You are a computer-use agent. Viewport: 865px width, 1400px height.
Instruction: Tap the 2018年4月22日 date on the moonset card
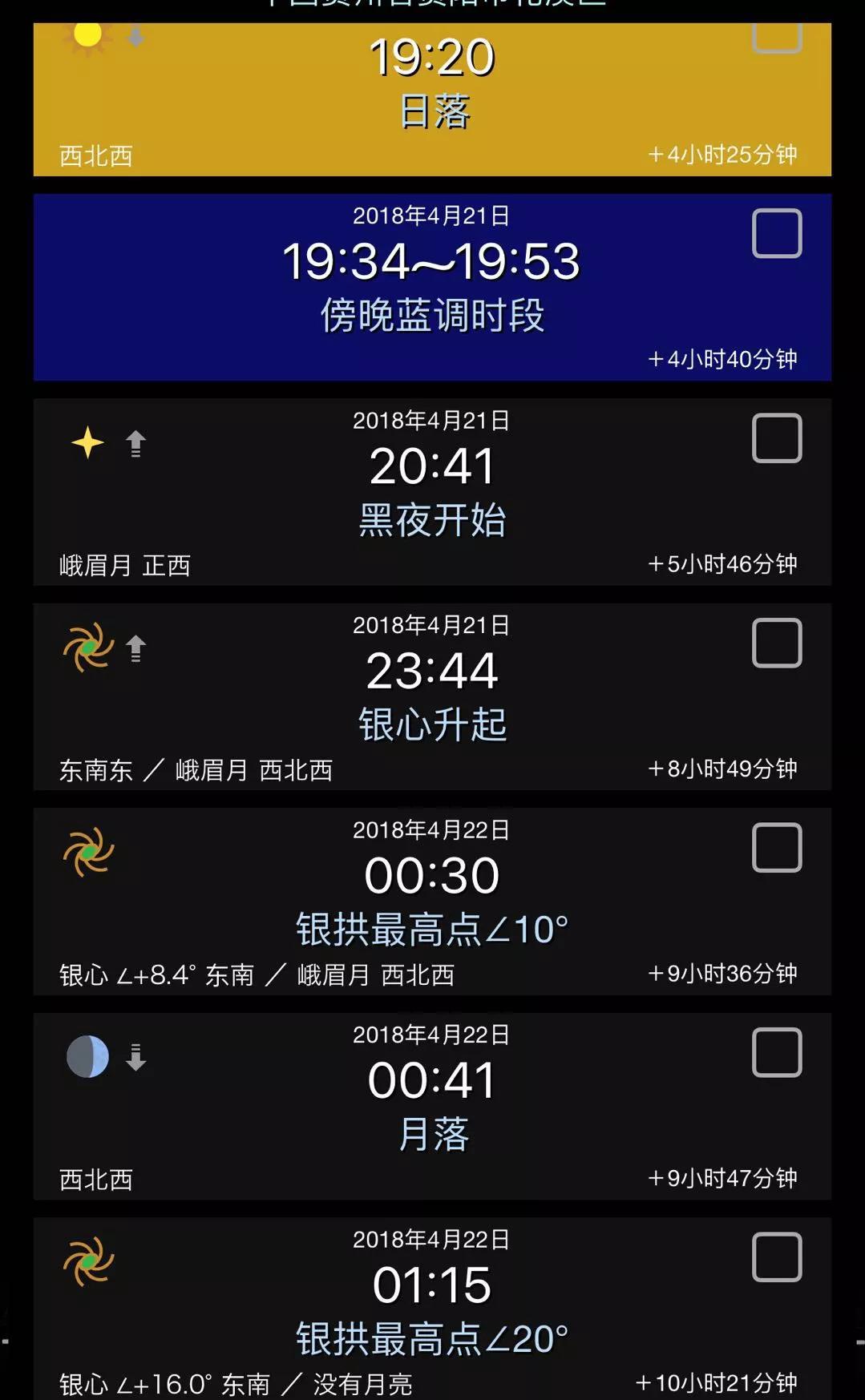(x=432, y=1033)
